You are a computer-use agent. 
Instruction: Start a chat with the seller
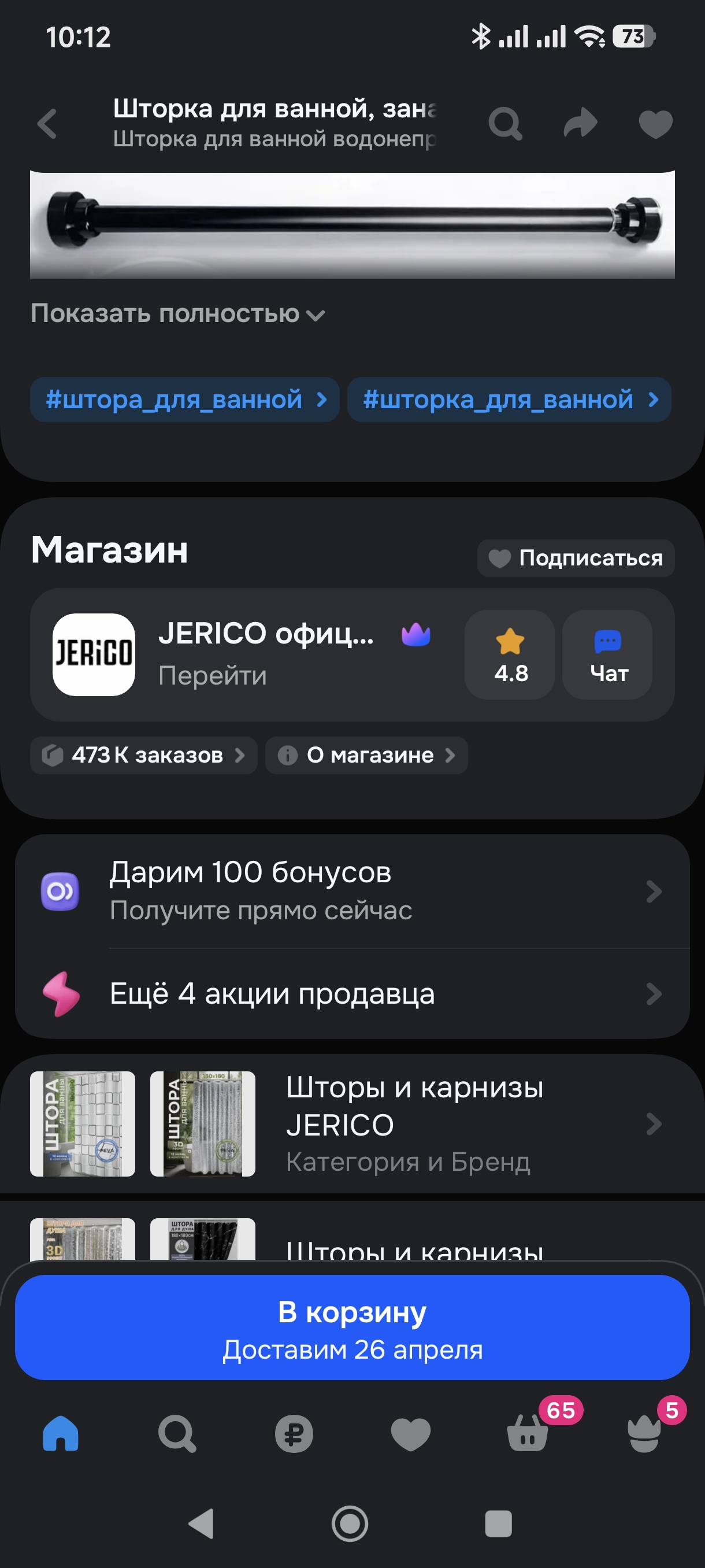pyautogui.click(x=607, y=655)
